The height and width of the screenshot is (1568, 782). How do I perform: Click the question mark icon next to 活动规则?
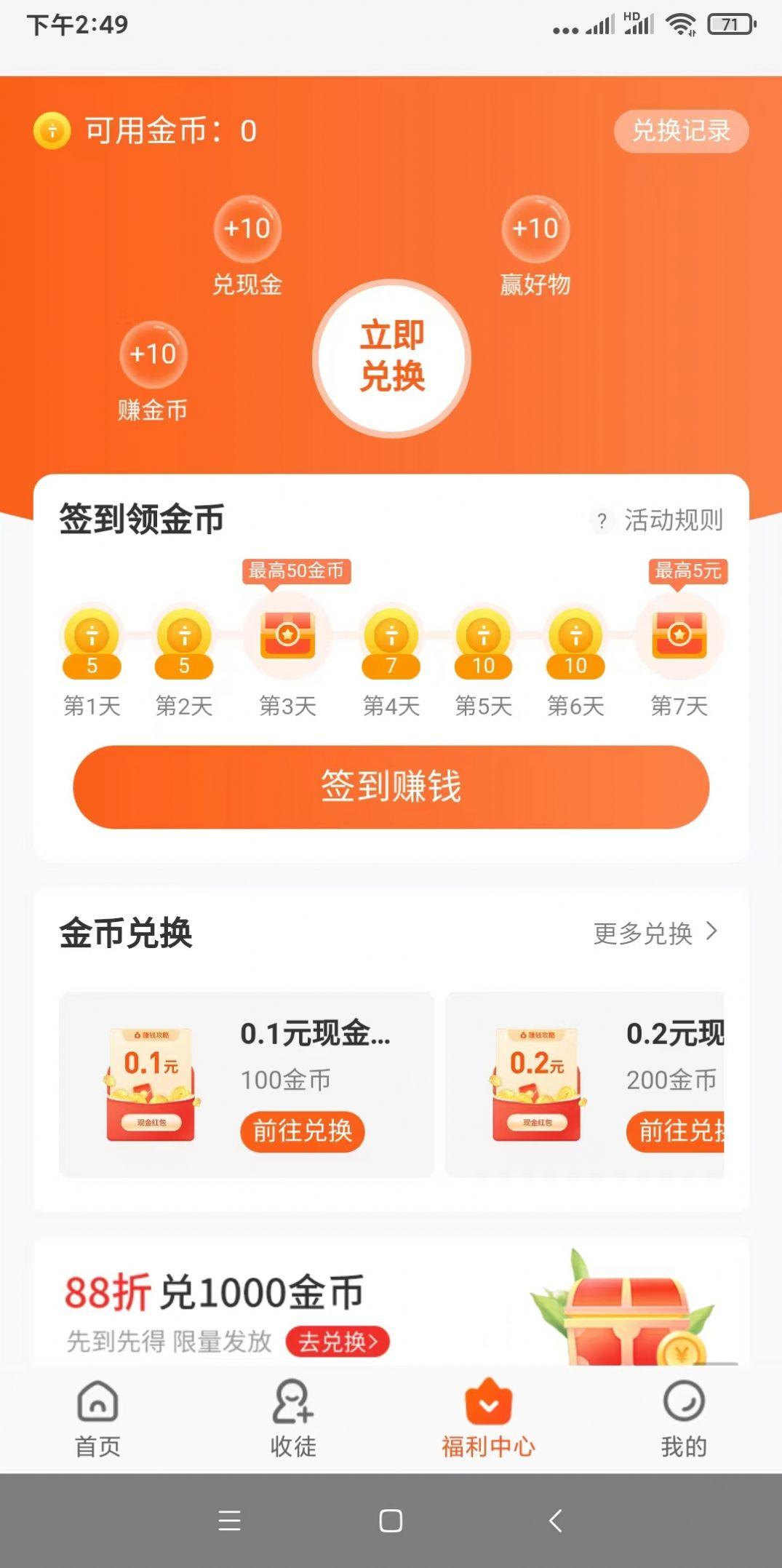[x=601, y=520]
